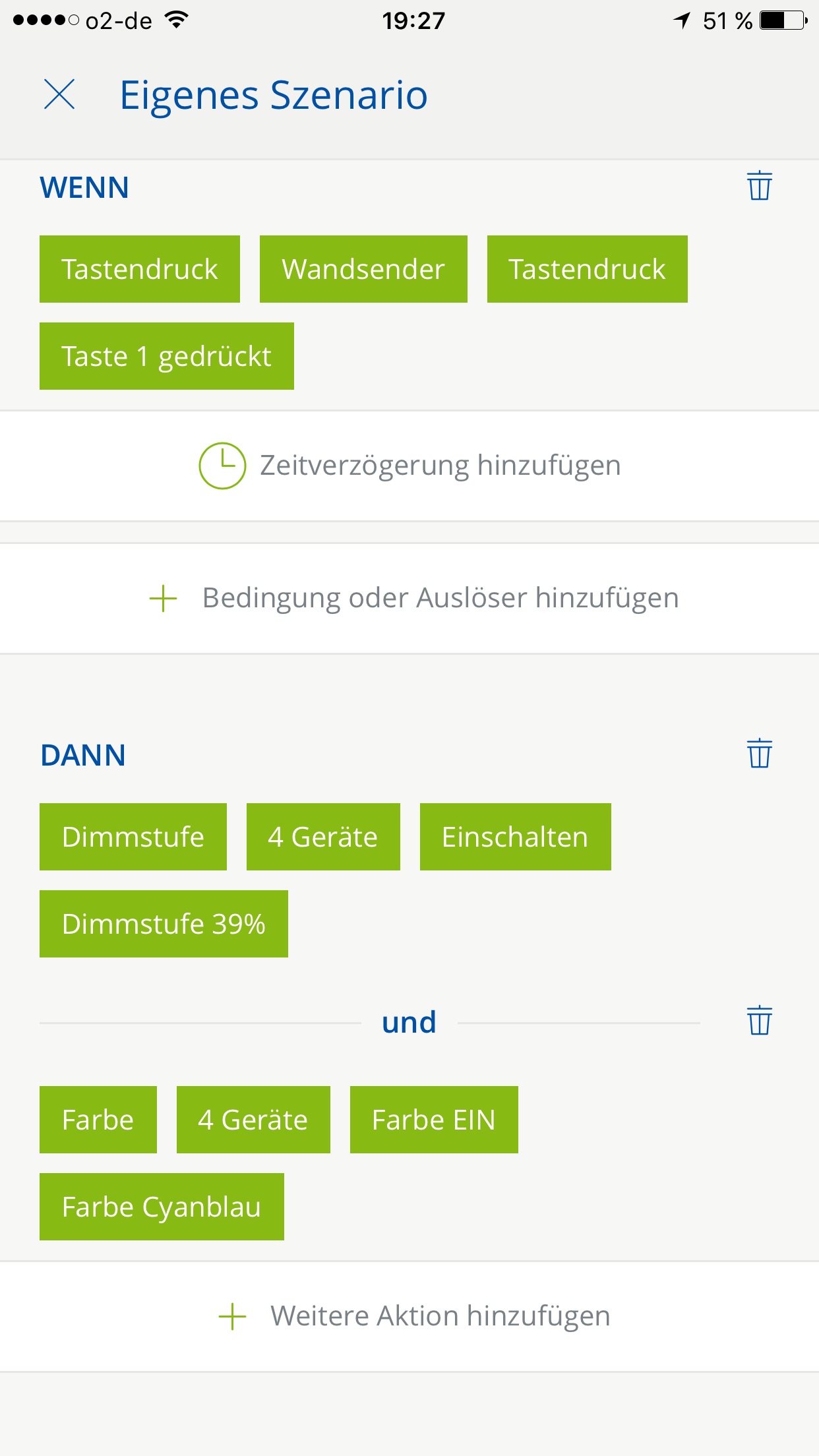Tap the Farbe EIN chip

433,1120
